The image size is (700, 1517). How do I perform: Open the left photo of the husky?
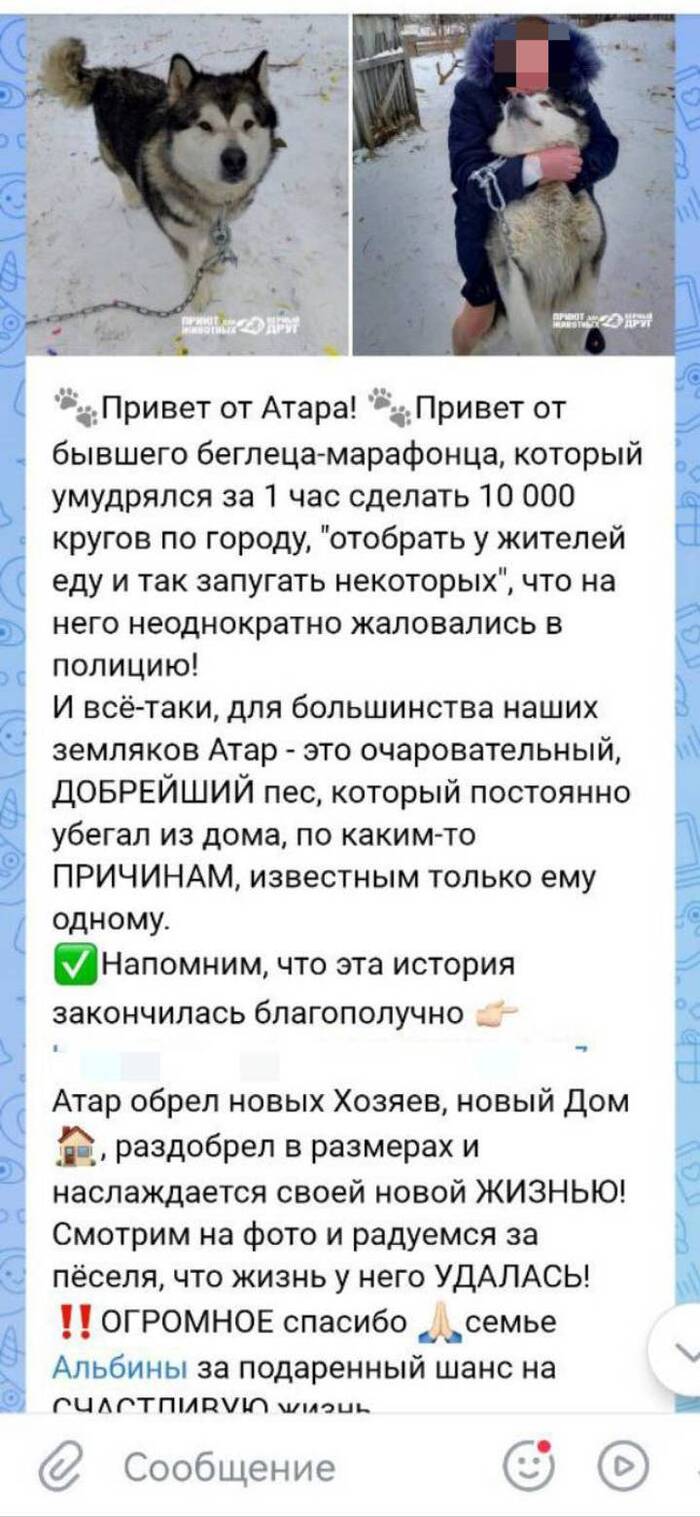tap(187, 187)
